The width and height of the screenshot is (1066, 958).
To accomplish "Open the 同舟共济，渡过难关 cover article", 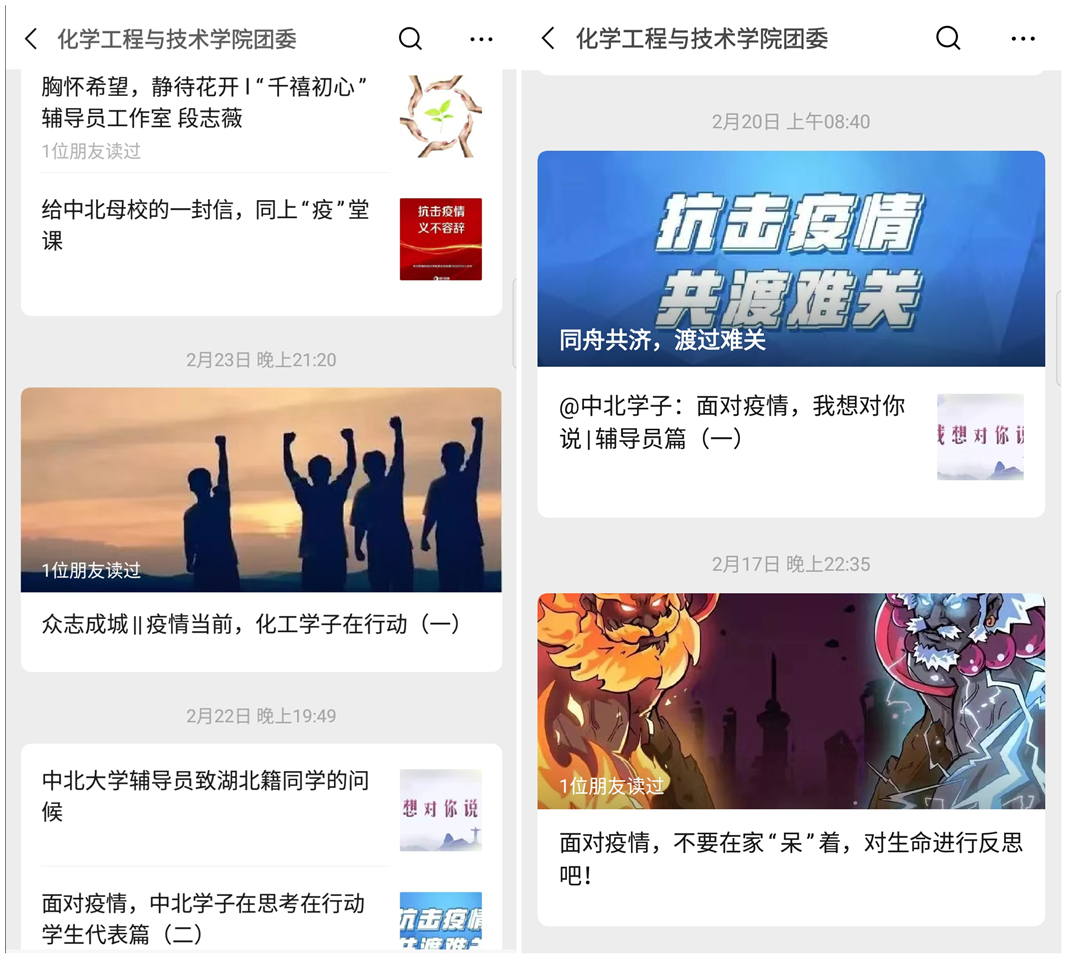I will tap(790, 258).
